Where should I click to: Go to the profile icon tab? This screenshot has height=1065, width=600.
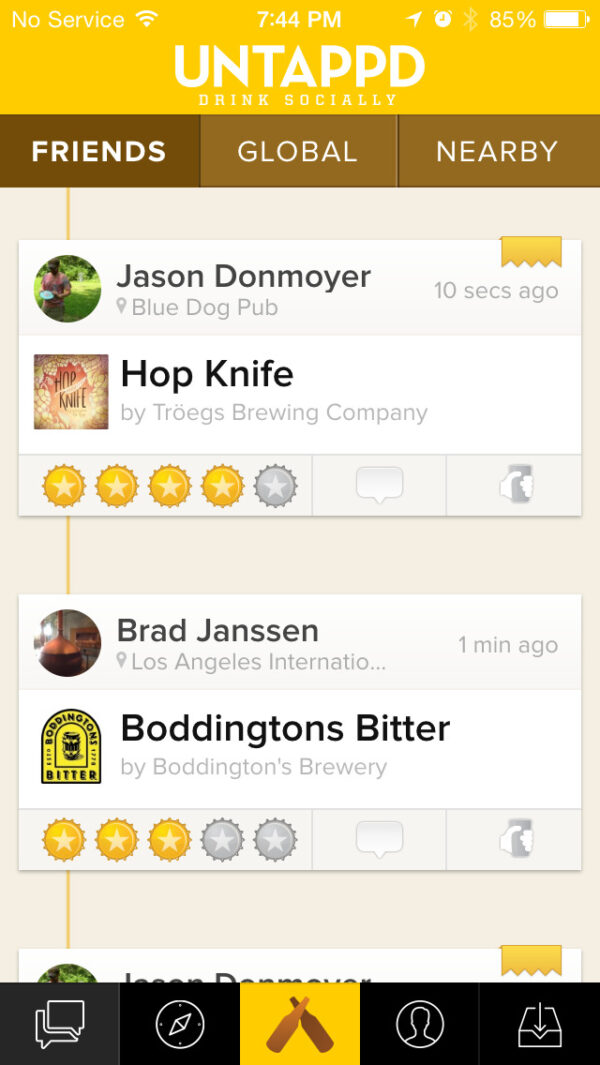[420, 1024]
